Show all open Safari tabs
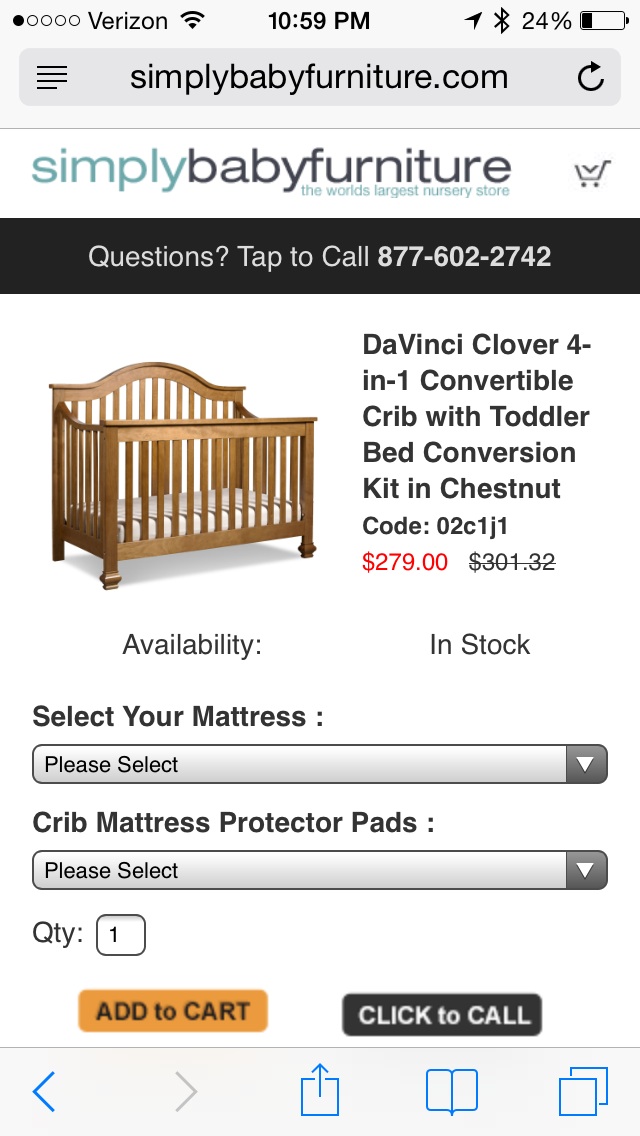 [x=583, y=1091]
